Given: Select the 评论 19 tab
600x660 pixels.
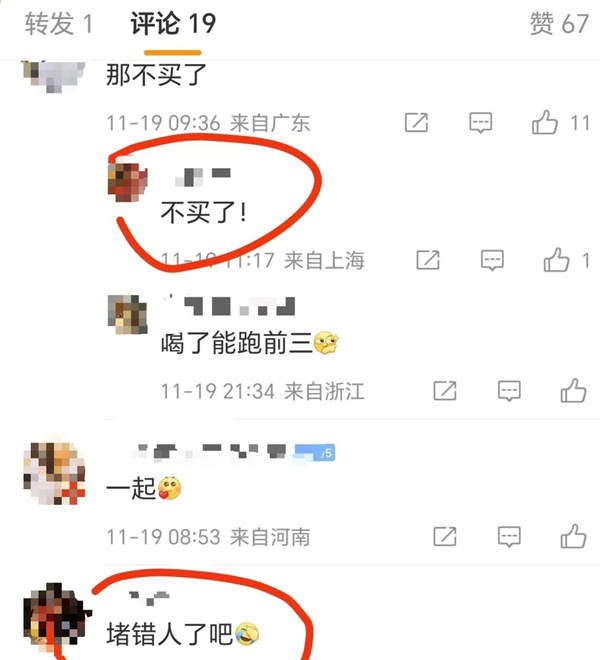Looking at the screenshot, I should 173,24.
